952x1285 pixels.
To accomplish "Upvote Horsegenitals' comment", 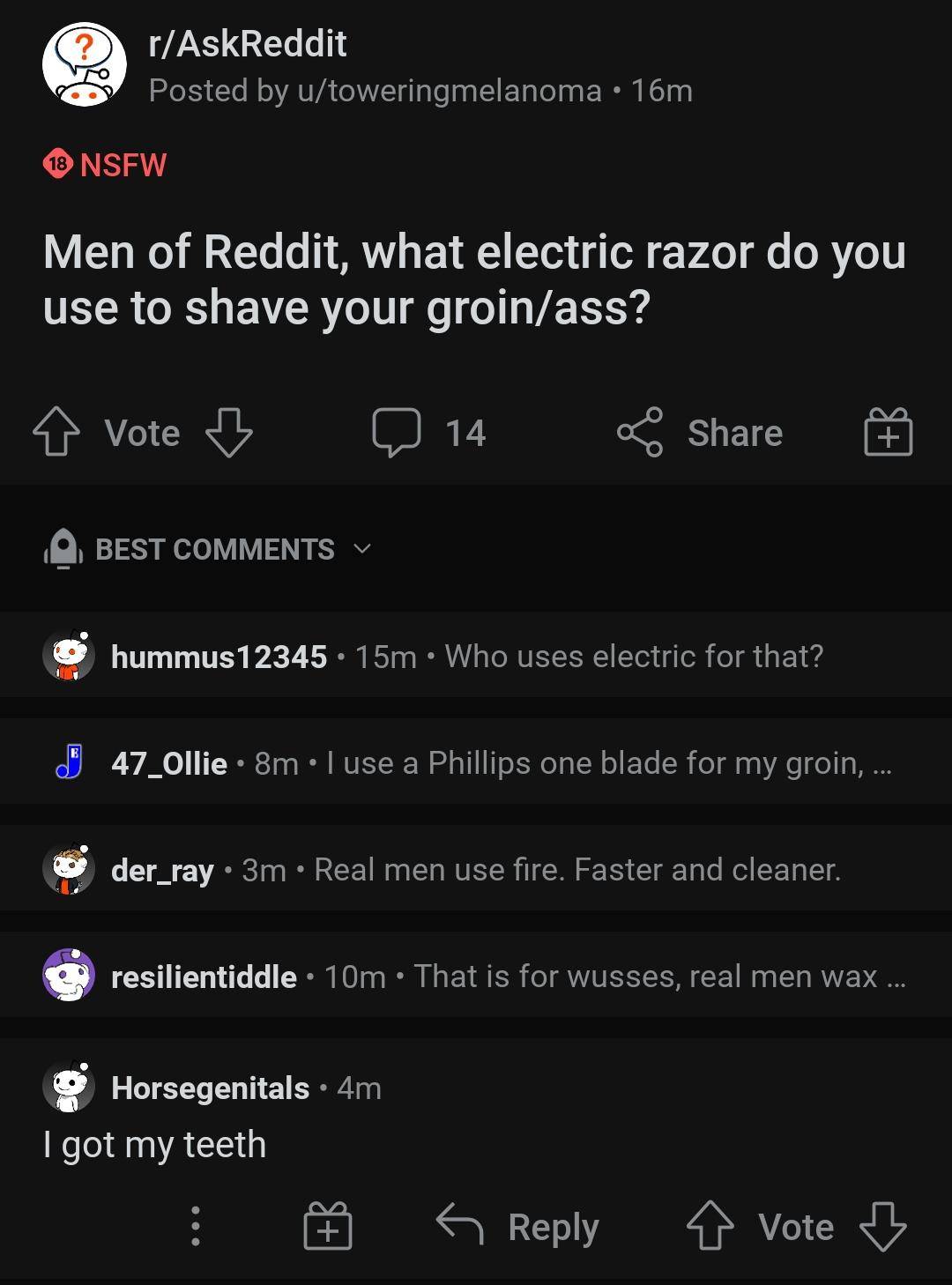I will tap(710, 1226).
